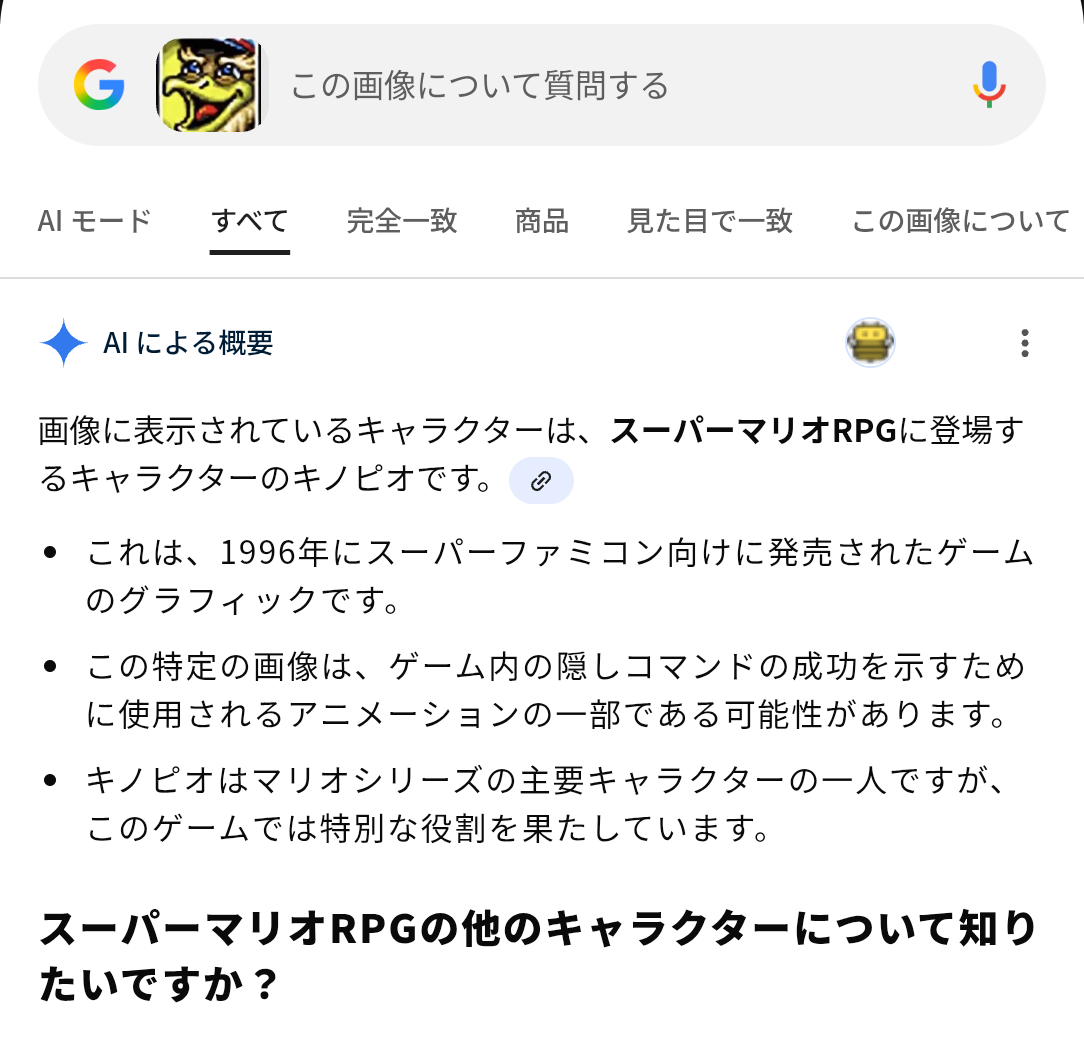
Task: Switch to the AI モード tab
Action: tap(94, 220)
